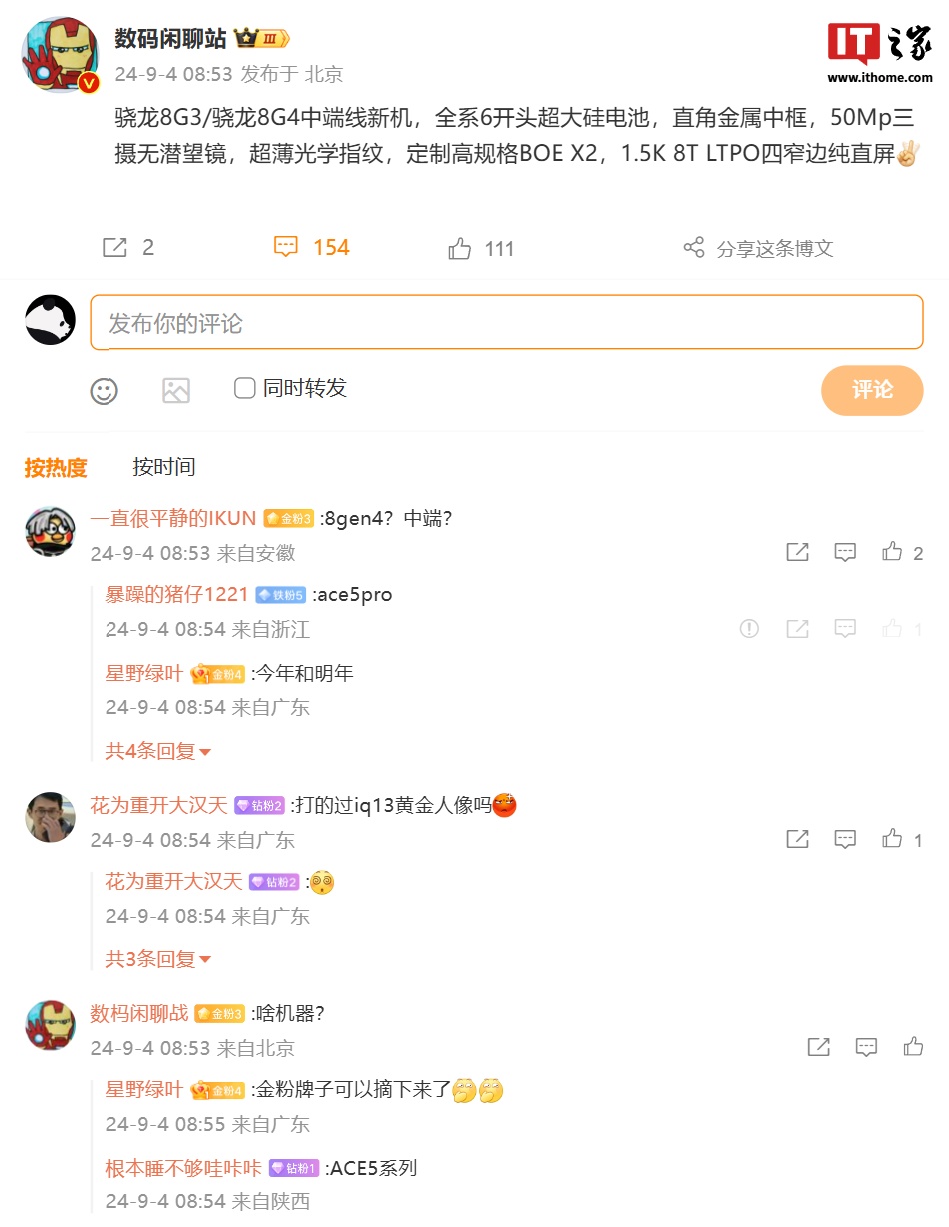Tap 分享这条博文 share link
Viewport: 949px width, 1227px height.
pyautogui.click(x=758, y=249)
